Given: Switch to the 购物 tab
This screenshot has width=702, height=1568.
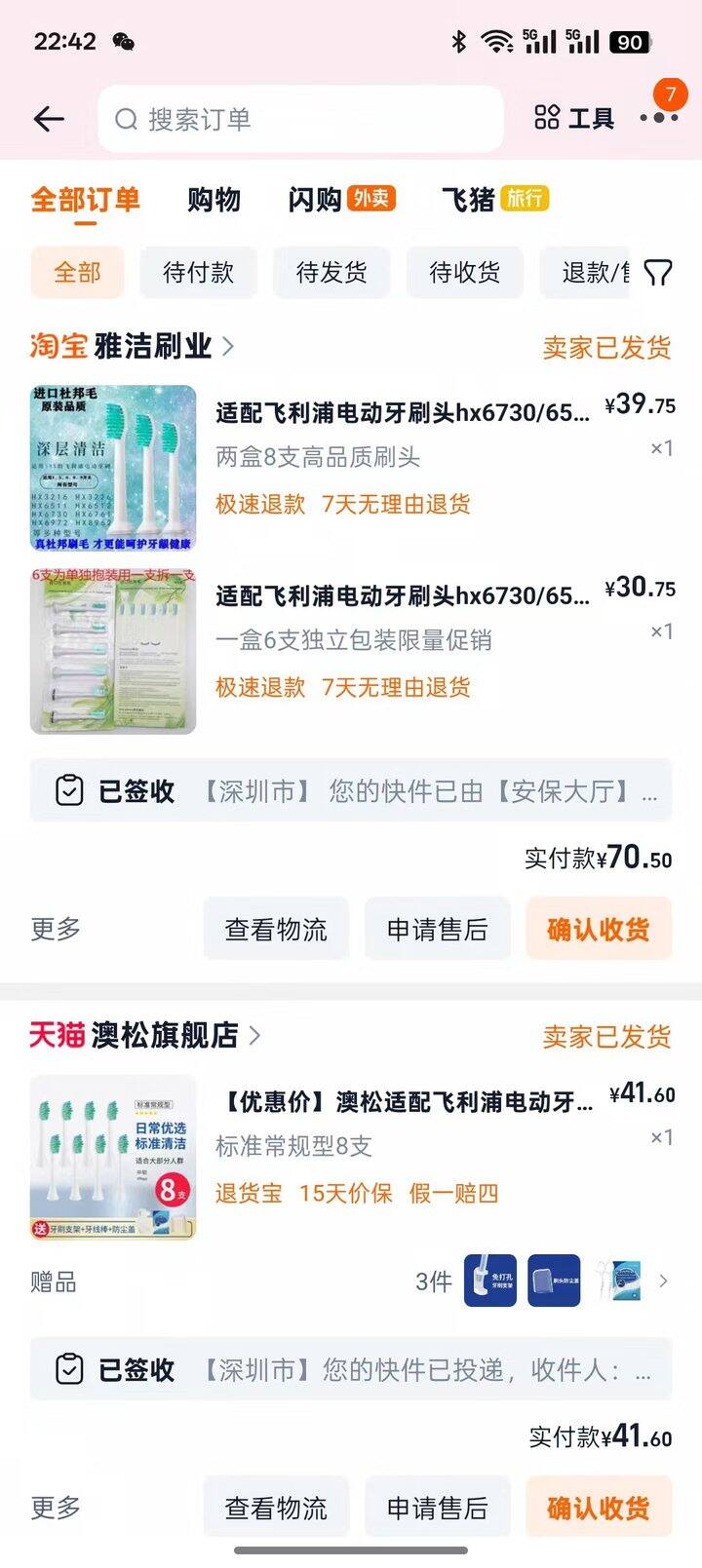Looking at the screenshot, I should click(x=214, y=200).
